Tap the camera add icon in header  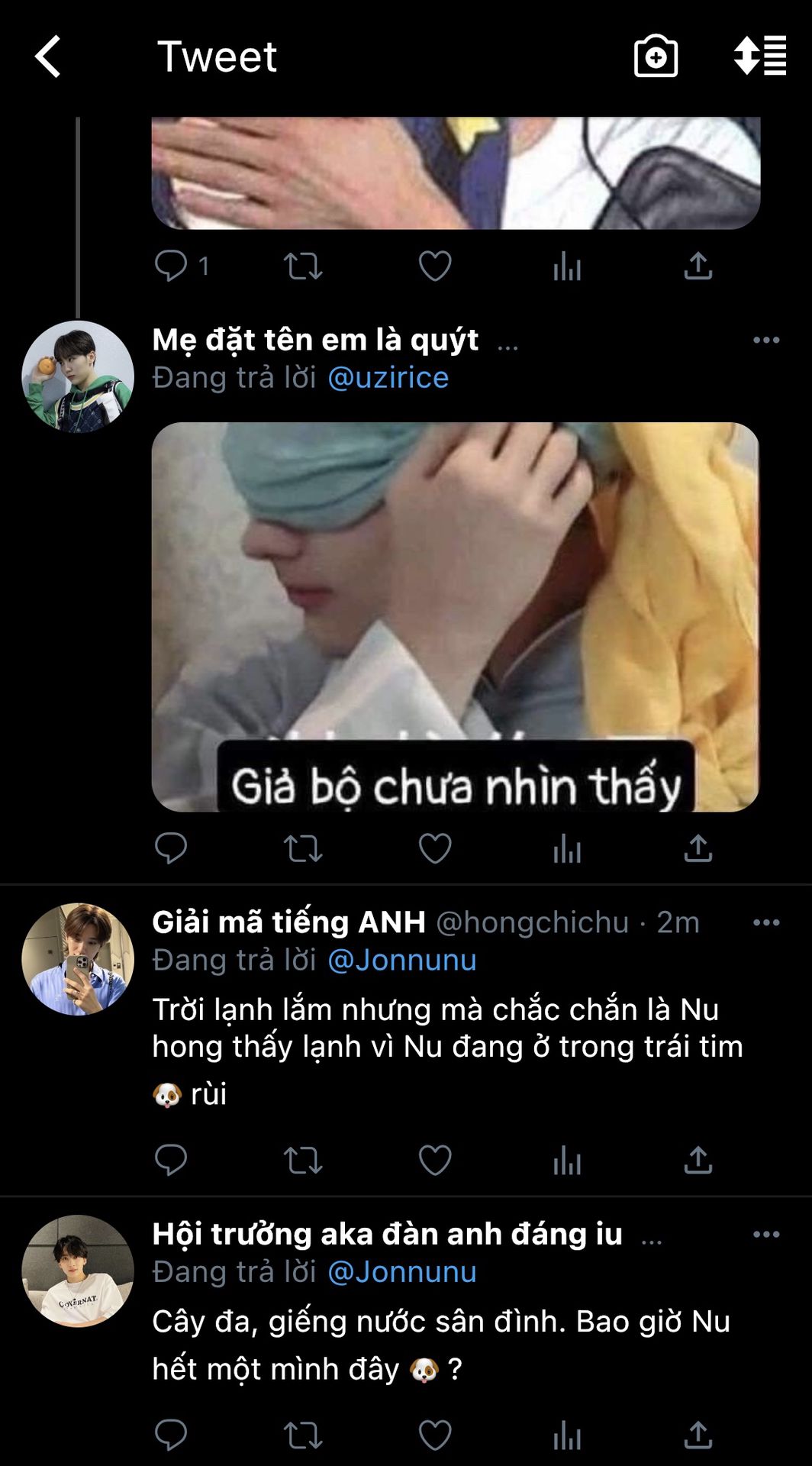pyautogui.click(x=656, y=56)
